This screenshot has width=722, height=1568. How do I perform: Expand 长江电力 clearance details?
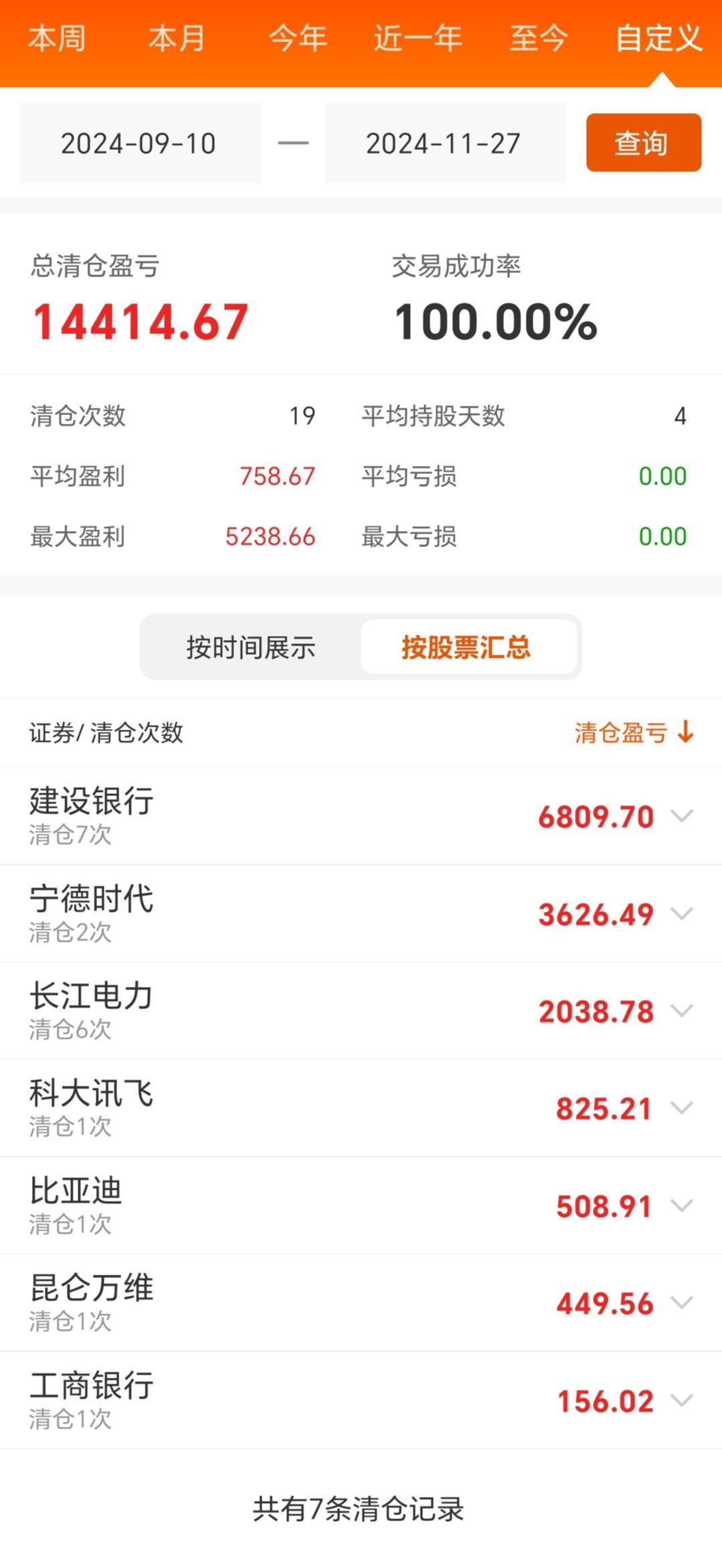coord(361,1010)
